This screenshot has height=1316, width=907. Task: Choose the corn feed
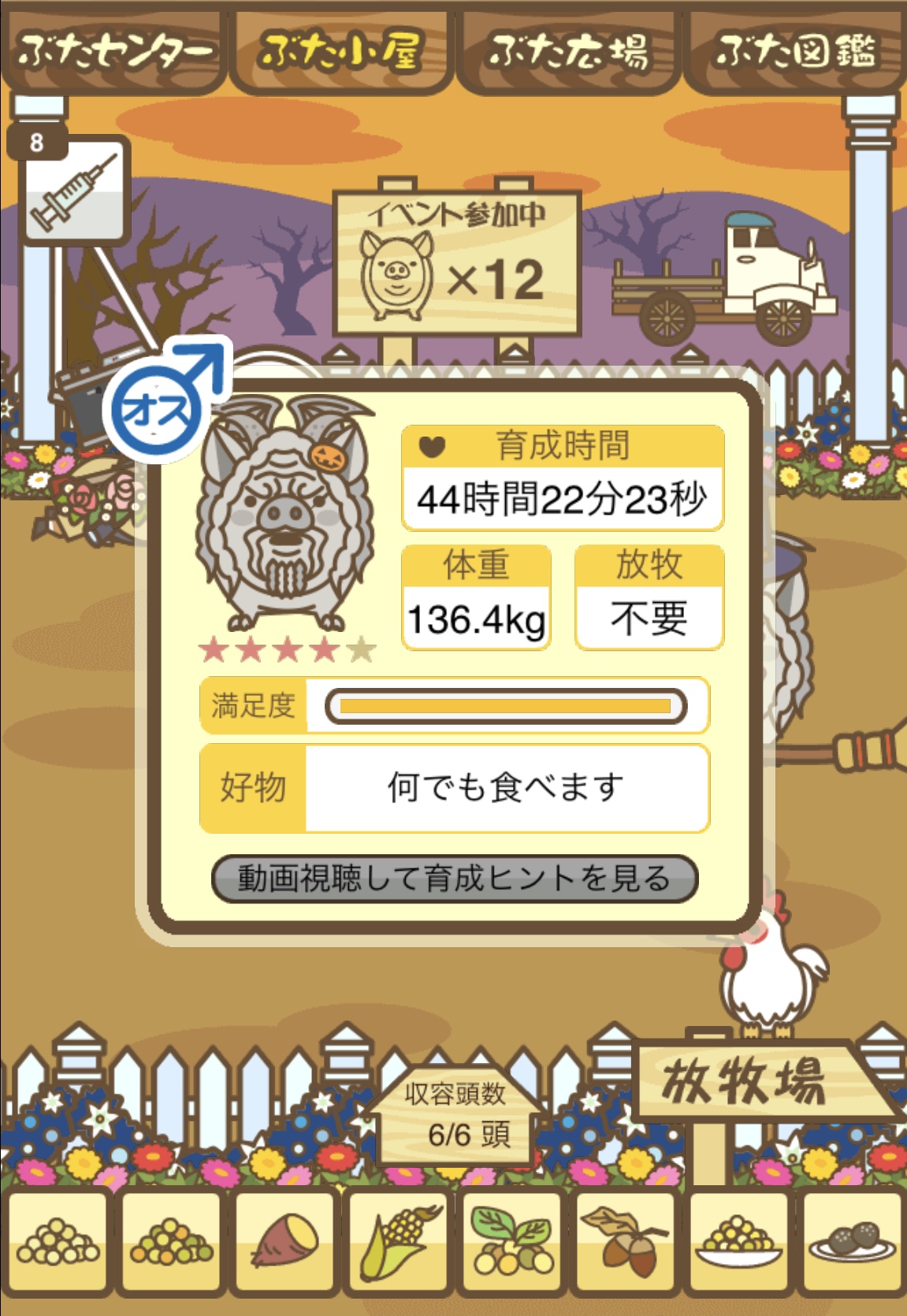tap(398, 1244)
